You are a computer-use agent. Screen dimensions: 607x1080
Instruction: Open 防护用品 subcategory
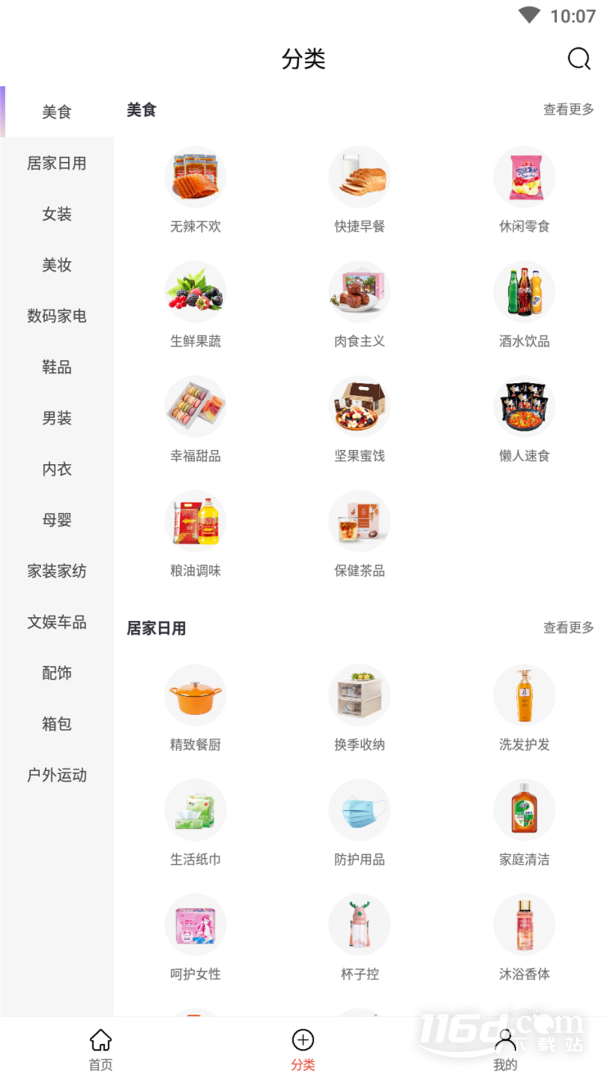click(x=359, y=824)
